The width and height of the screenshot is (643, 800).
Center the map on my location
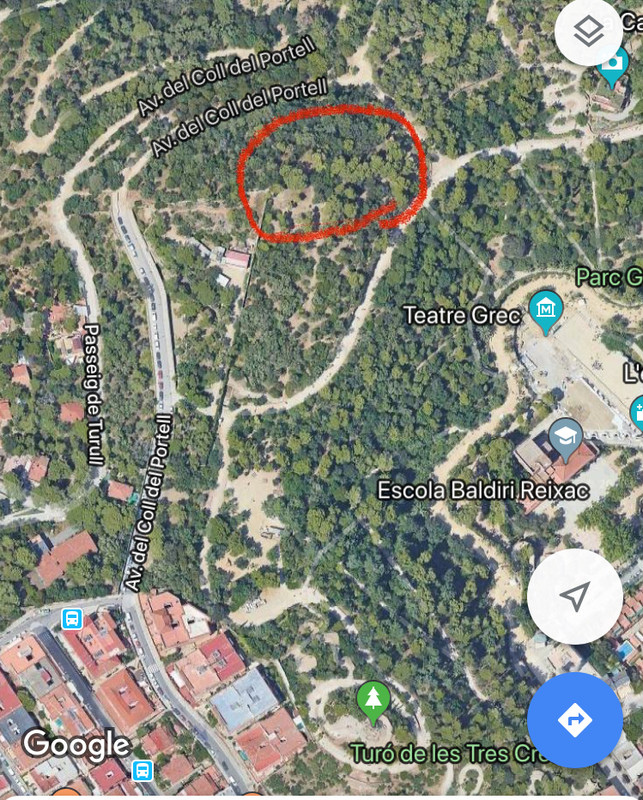[x=574, y=597]
